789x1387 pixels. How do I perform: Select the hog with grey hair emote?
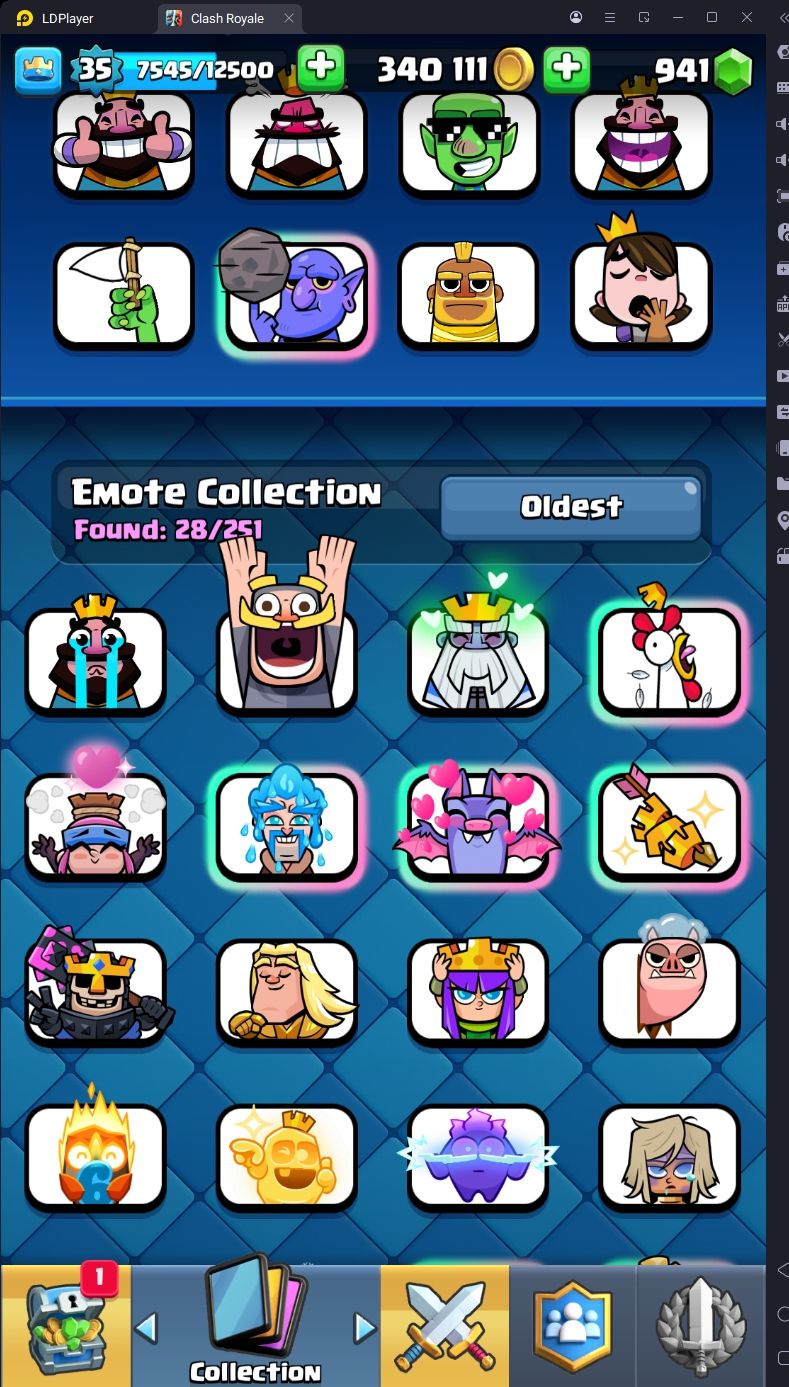tap(670, 990)
